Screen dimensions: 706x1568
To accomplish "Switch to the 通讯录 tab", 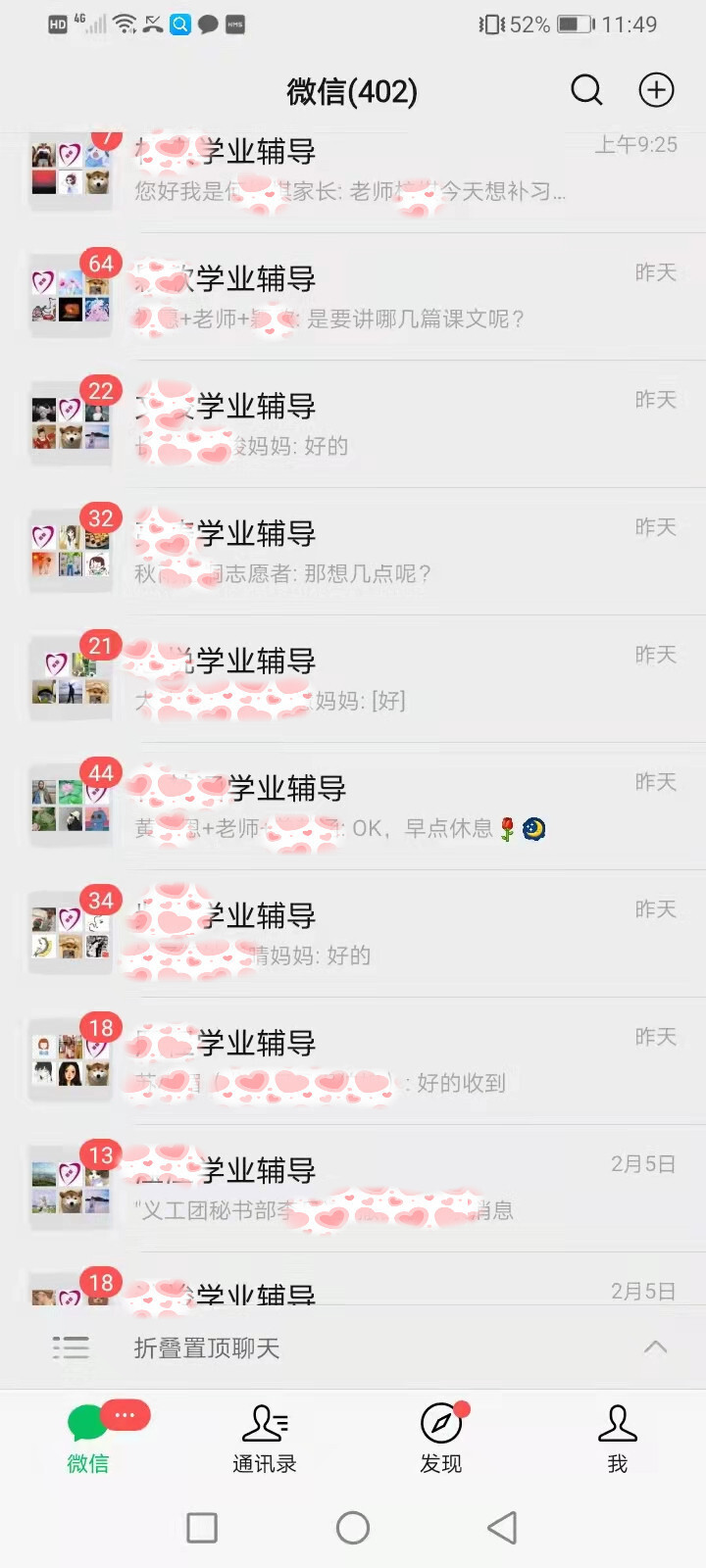I will [265, 1438].
